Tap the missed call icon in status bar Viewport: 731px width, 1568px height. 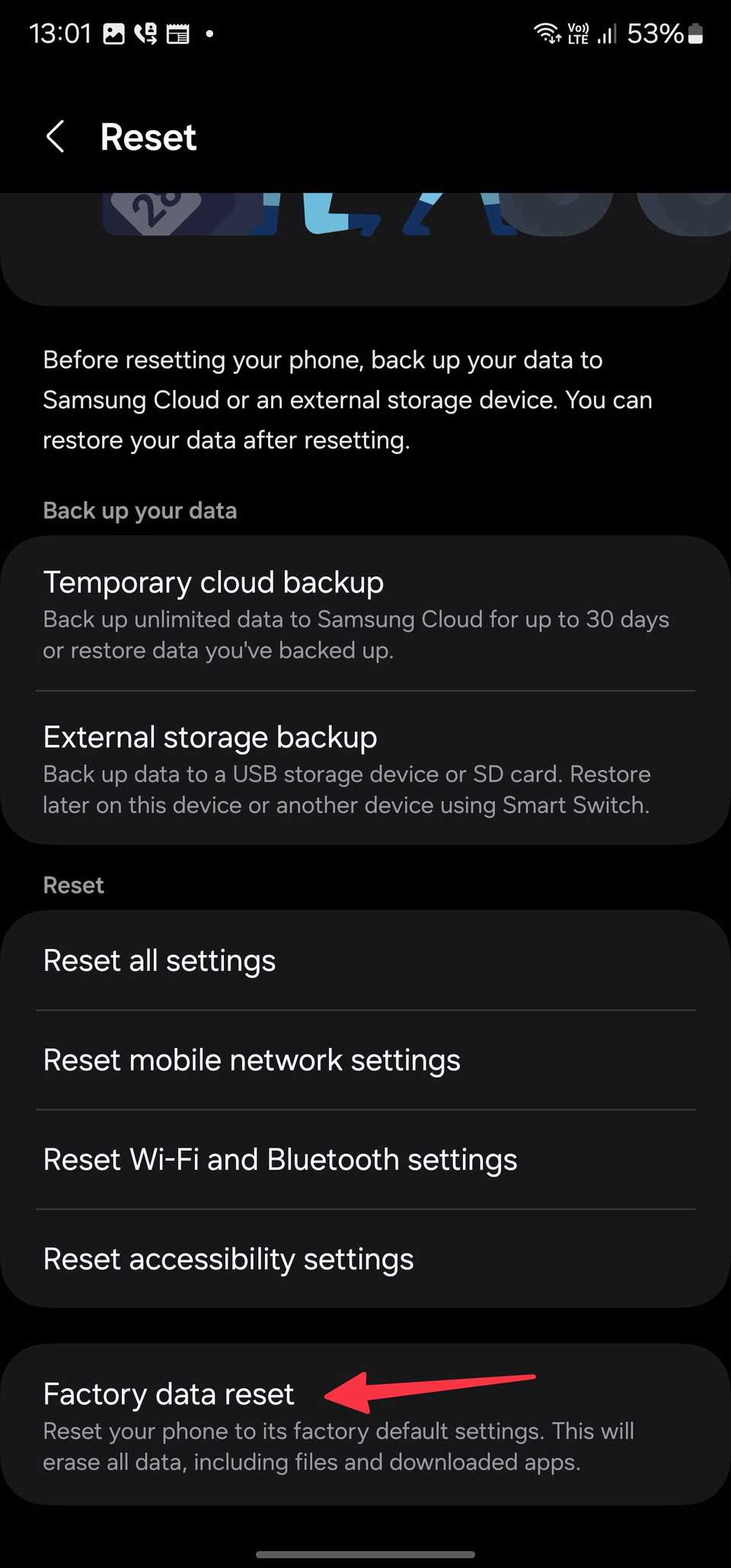tap(146, 33)
